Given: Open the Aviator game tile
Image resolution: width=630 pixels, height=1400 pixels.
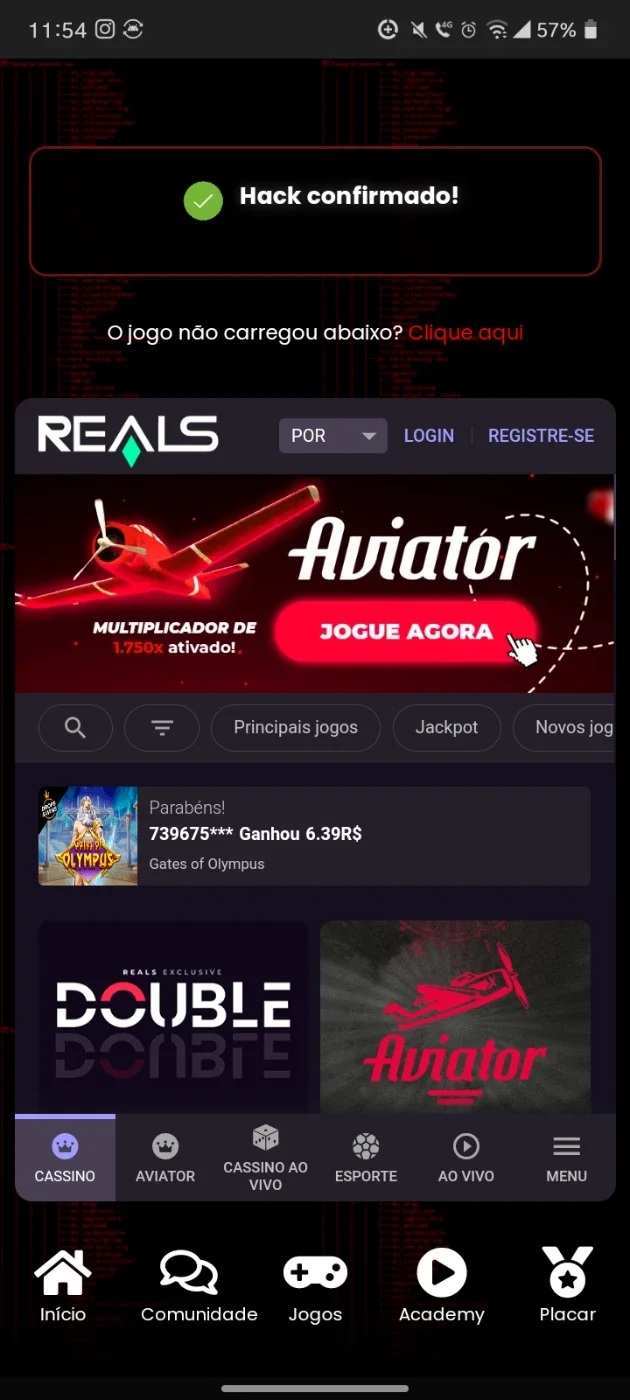Looking at the screenshot, I should [455, 1017].
